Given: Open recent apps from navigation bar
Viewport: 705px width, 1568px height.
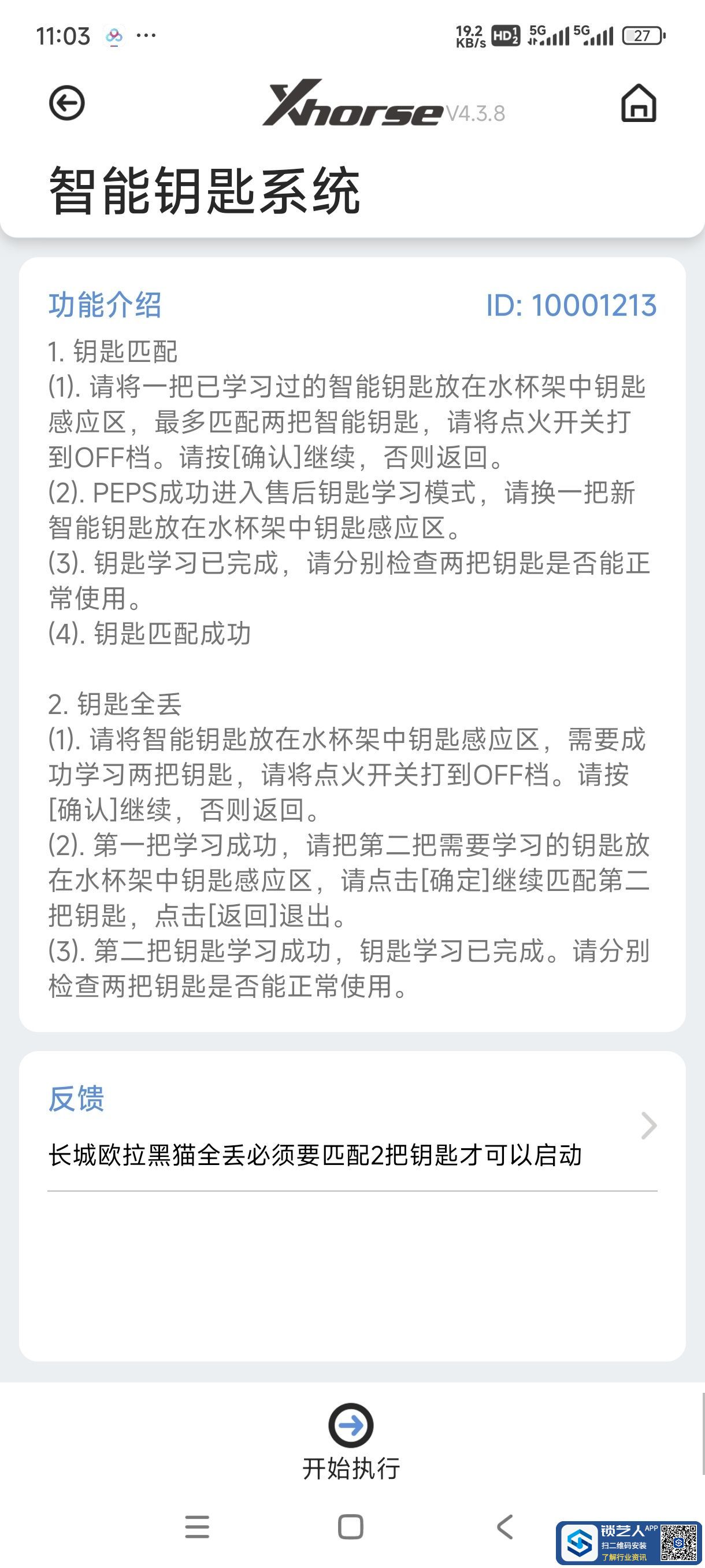Looking at the screenshot, I should [196, 1526].
